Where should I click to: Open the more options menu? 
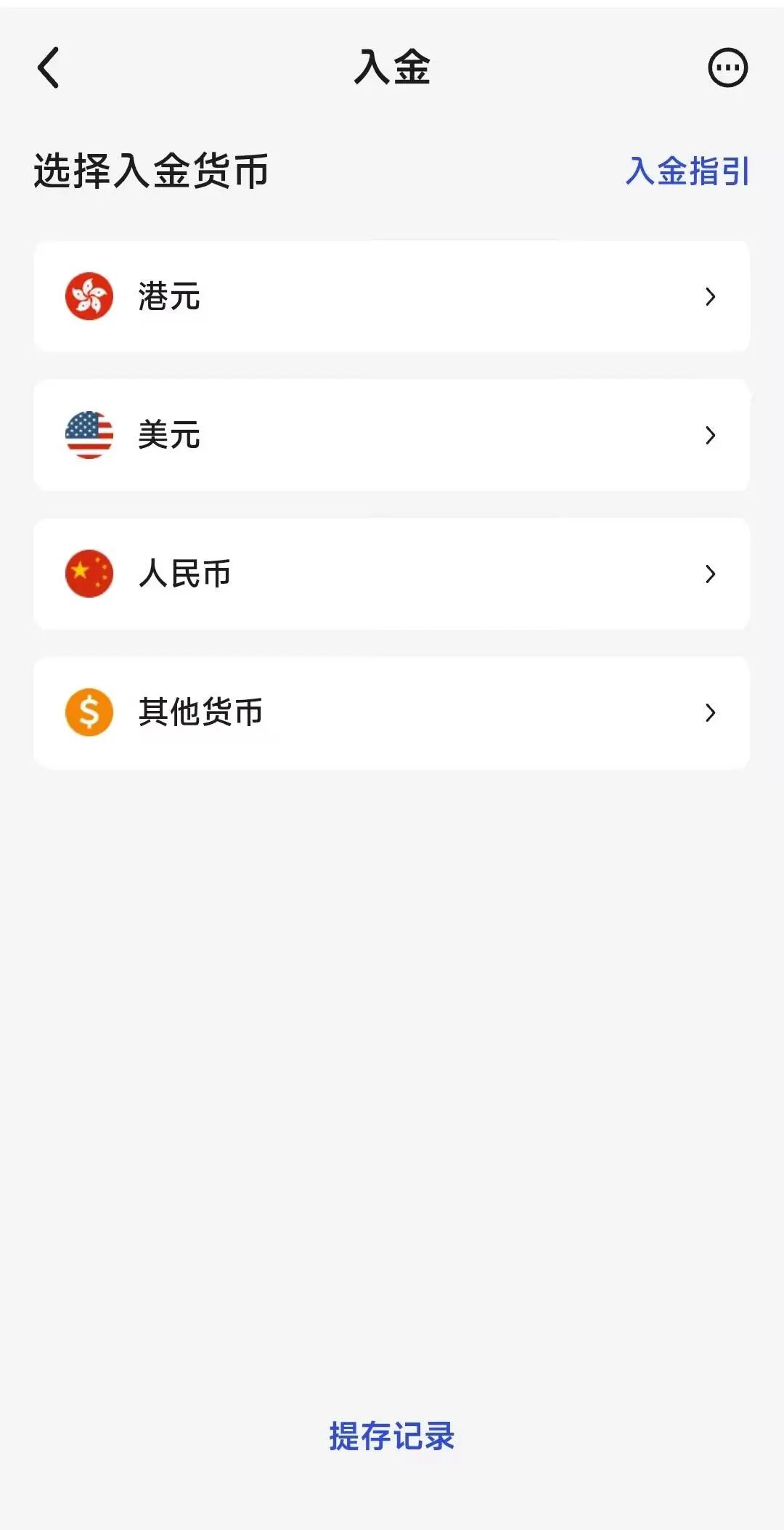(x=727, y=68)
